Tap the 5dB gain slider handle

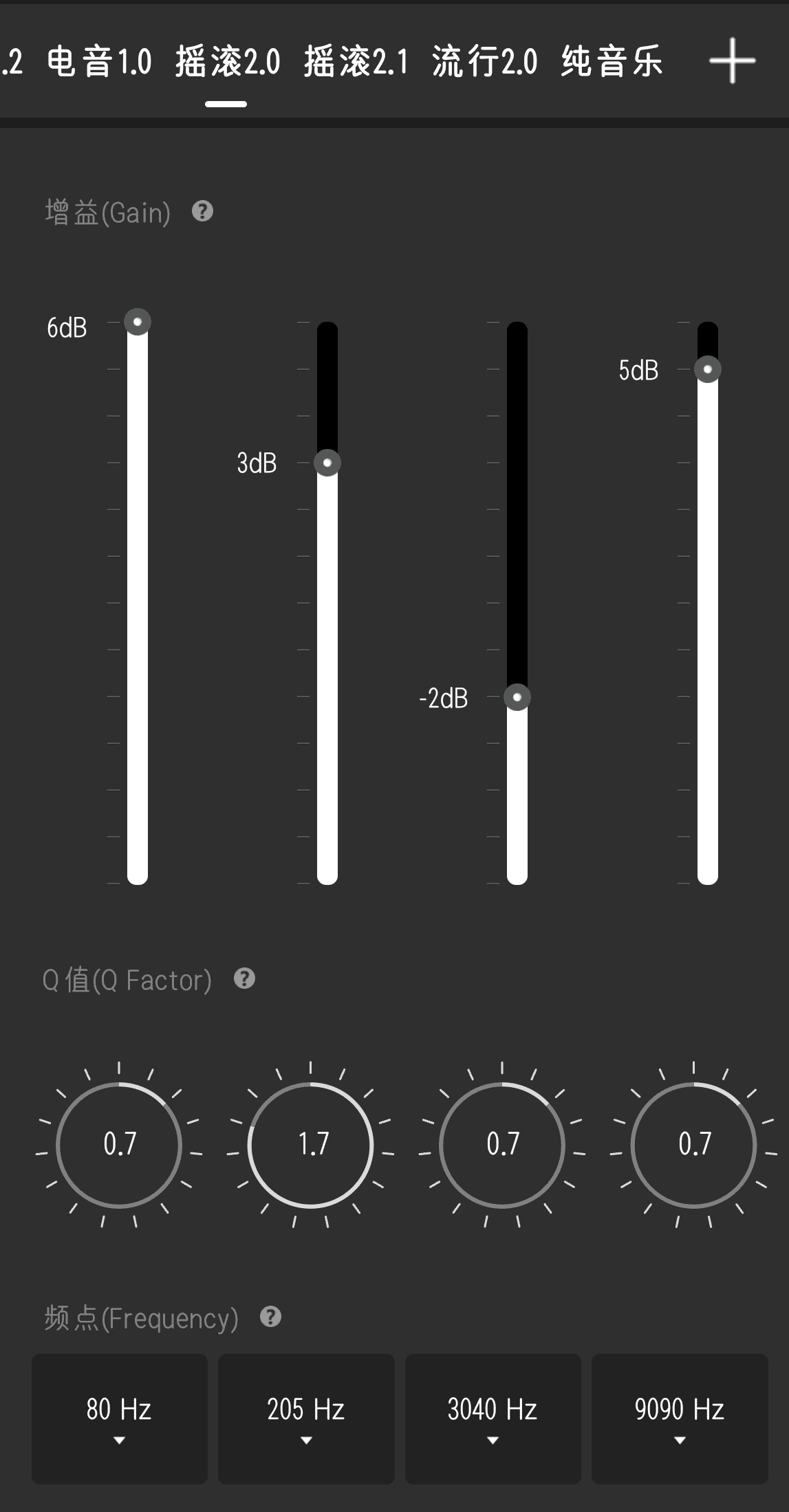pyautogui.click(x=708, y=369)
